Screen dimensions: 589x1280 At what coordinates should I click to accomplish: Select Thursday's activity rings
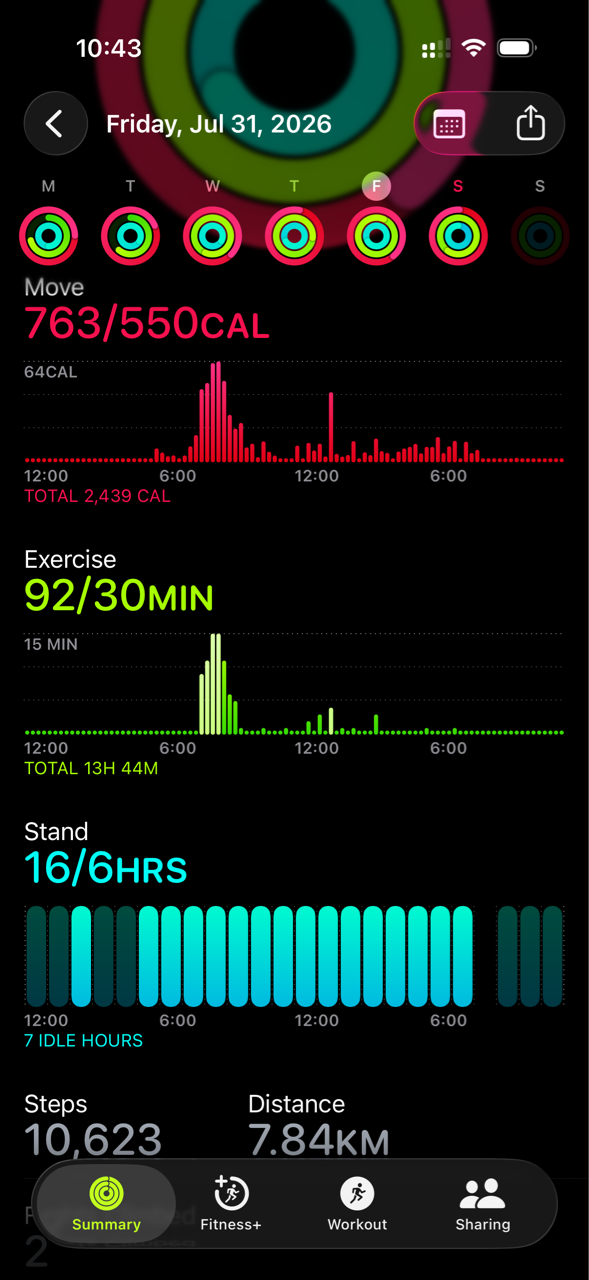(294, 237)
